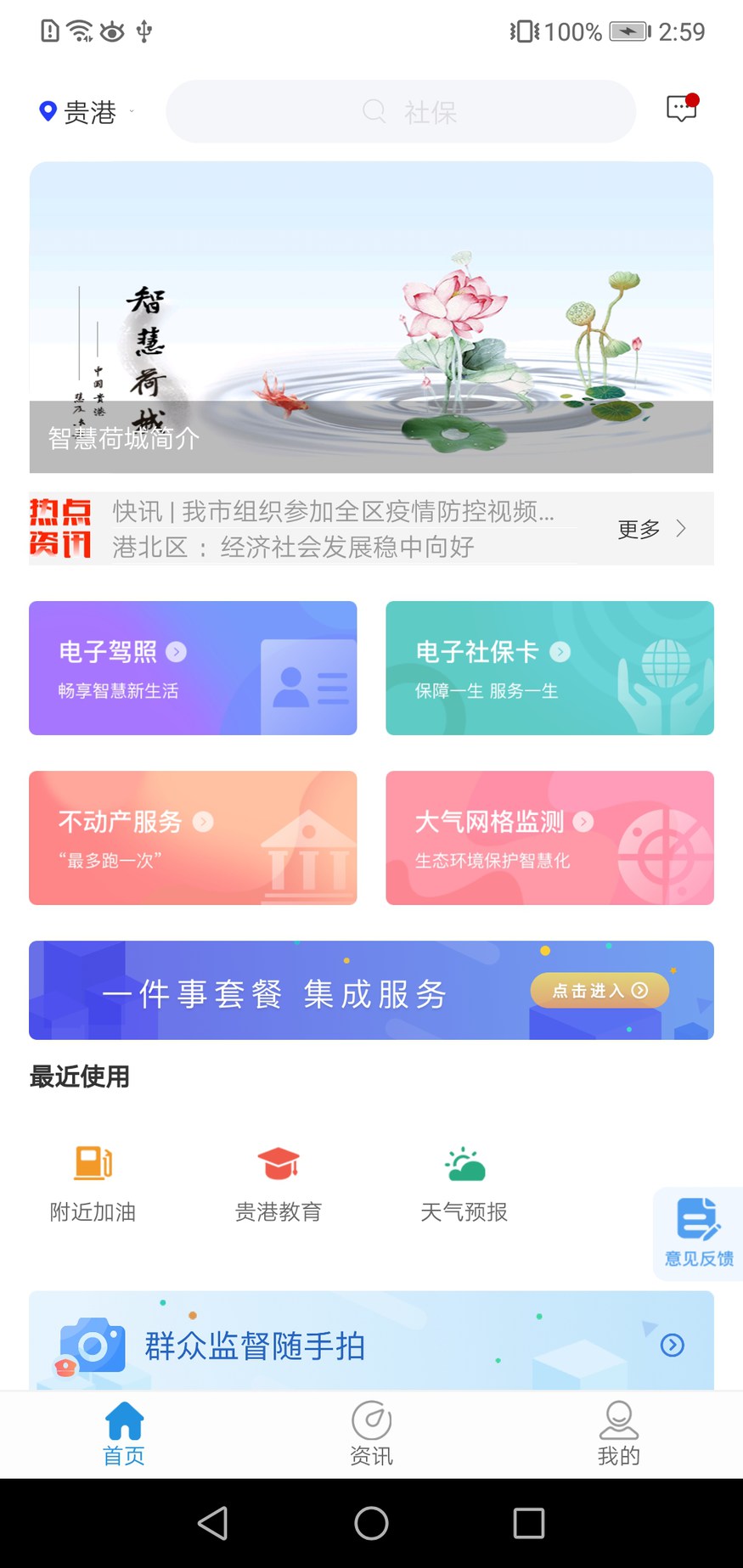Open the 意见反馈 floating button

698,1232
